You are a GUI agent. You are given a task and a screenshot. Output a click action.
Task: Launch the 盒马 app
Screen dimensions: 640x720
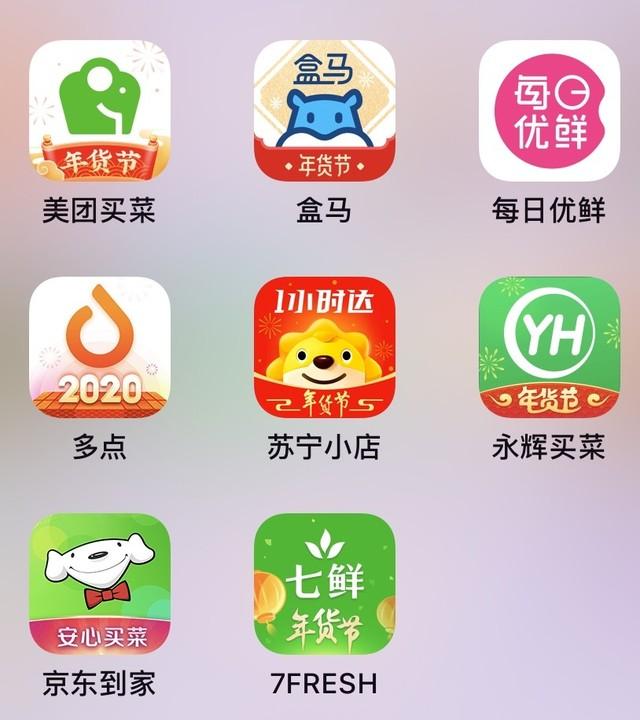point(324,110)
